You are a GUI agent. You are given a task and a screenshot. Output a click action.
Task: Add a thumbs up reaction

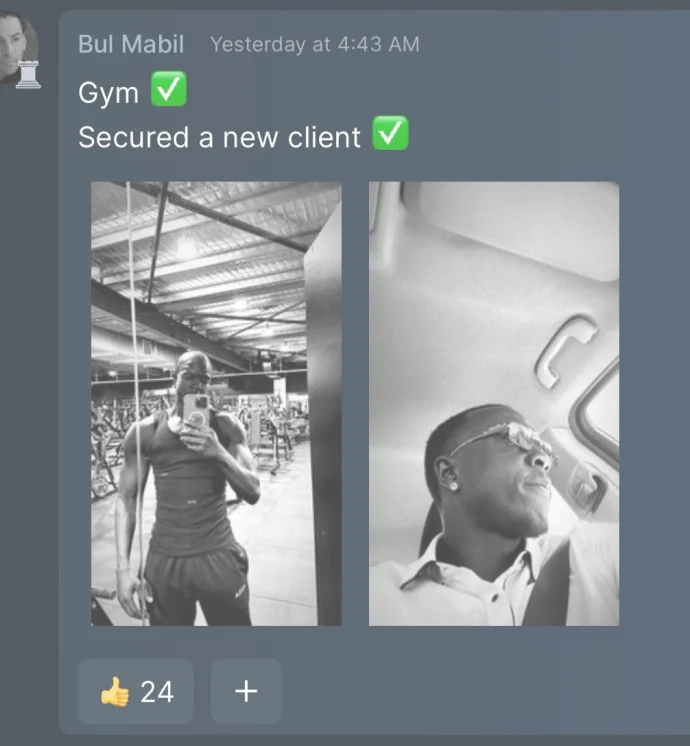[x=136, y=691]
